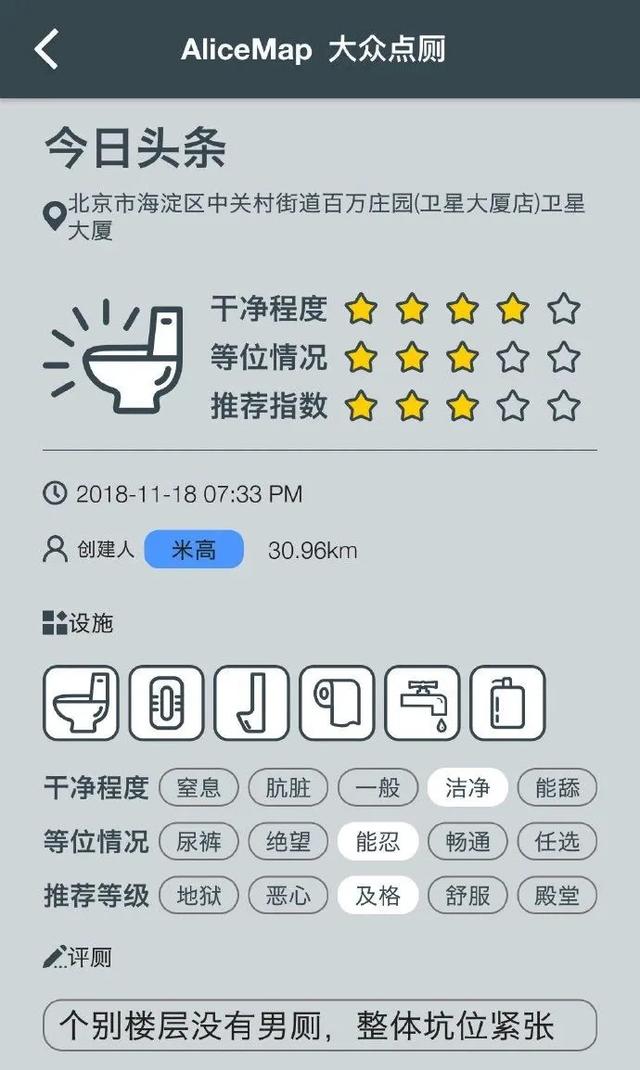Go back using the top-left arrow
Screen dimensions: 640x1070
click(46, 49)
